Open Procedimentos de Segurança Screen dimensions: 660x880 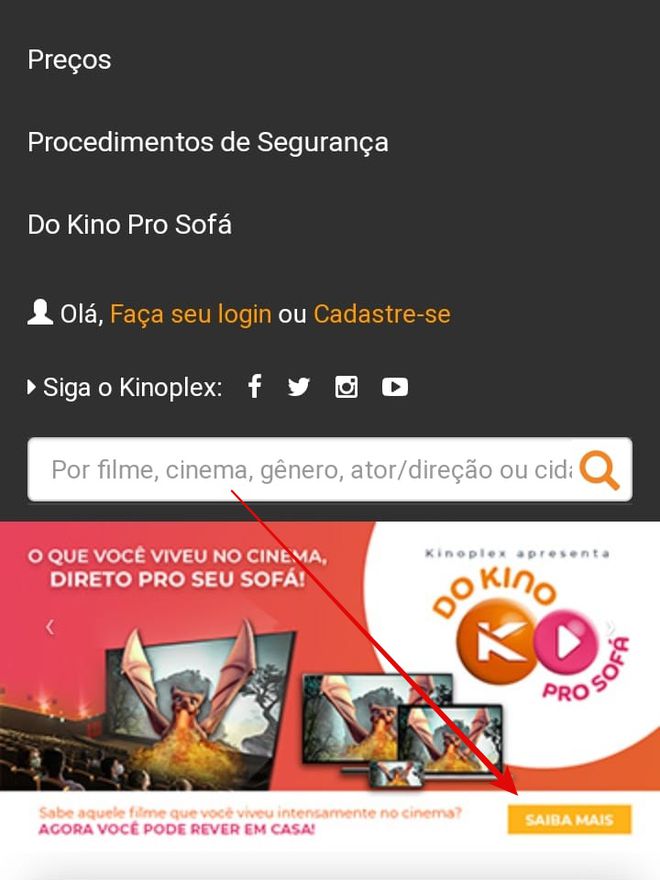click(x=207, y=142)
